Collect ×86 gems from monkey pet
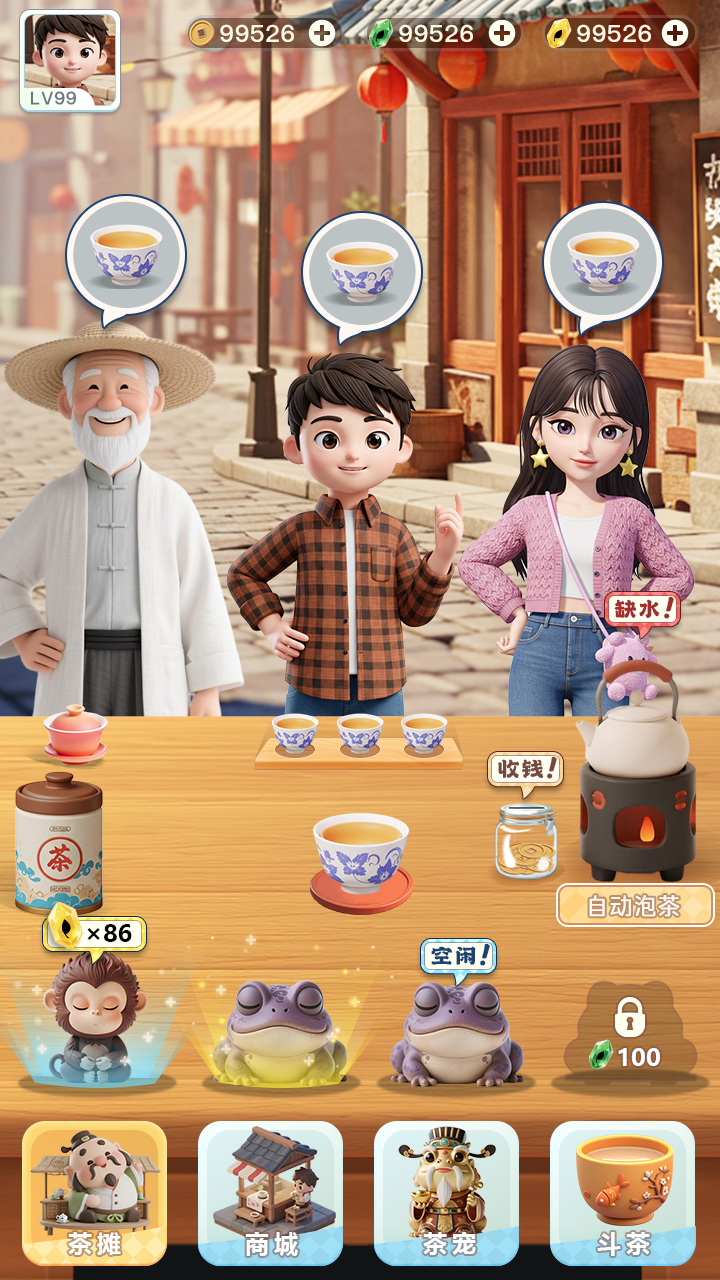This screenshot has height=1280, width=720. [94, 934]
